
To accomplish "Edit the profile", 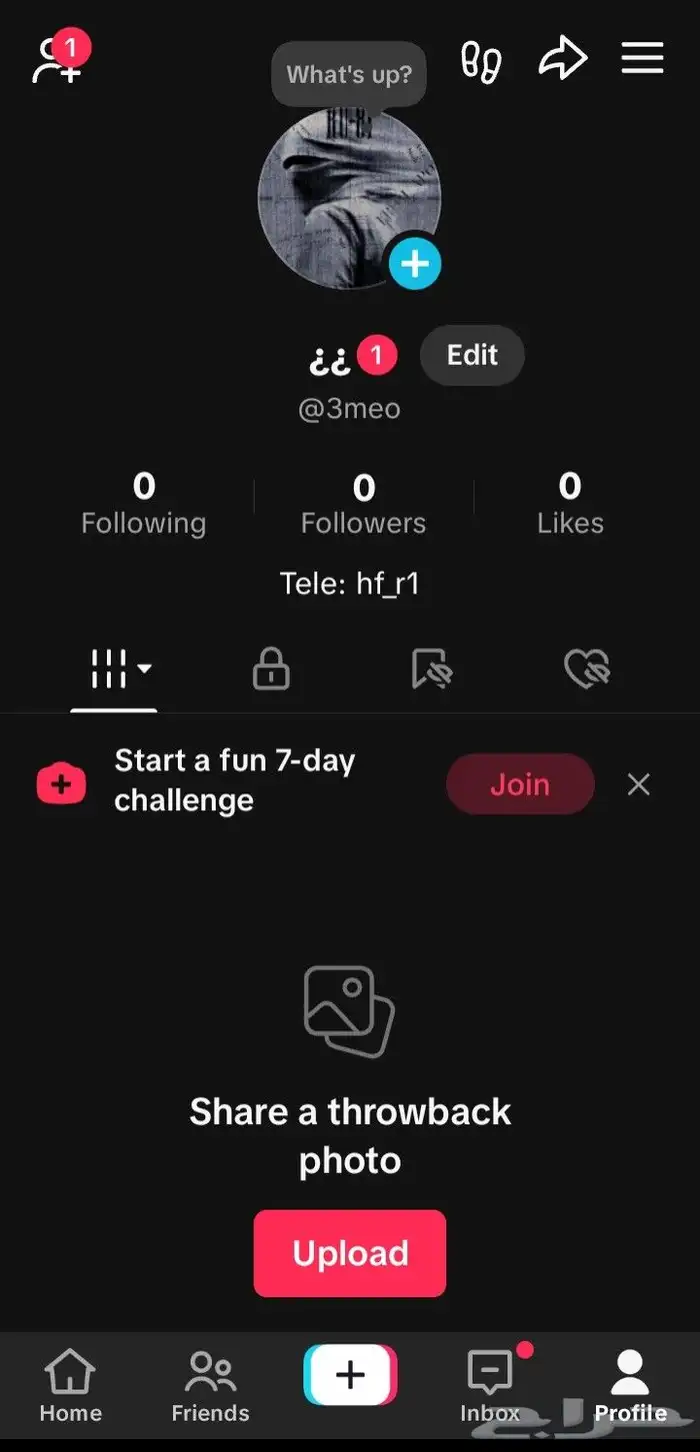I will point(472,355).
